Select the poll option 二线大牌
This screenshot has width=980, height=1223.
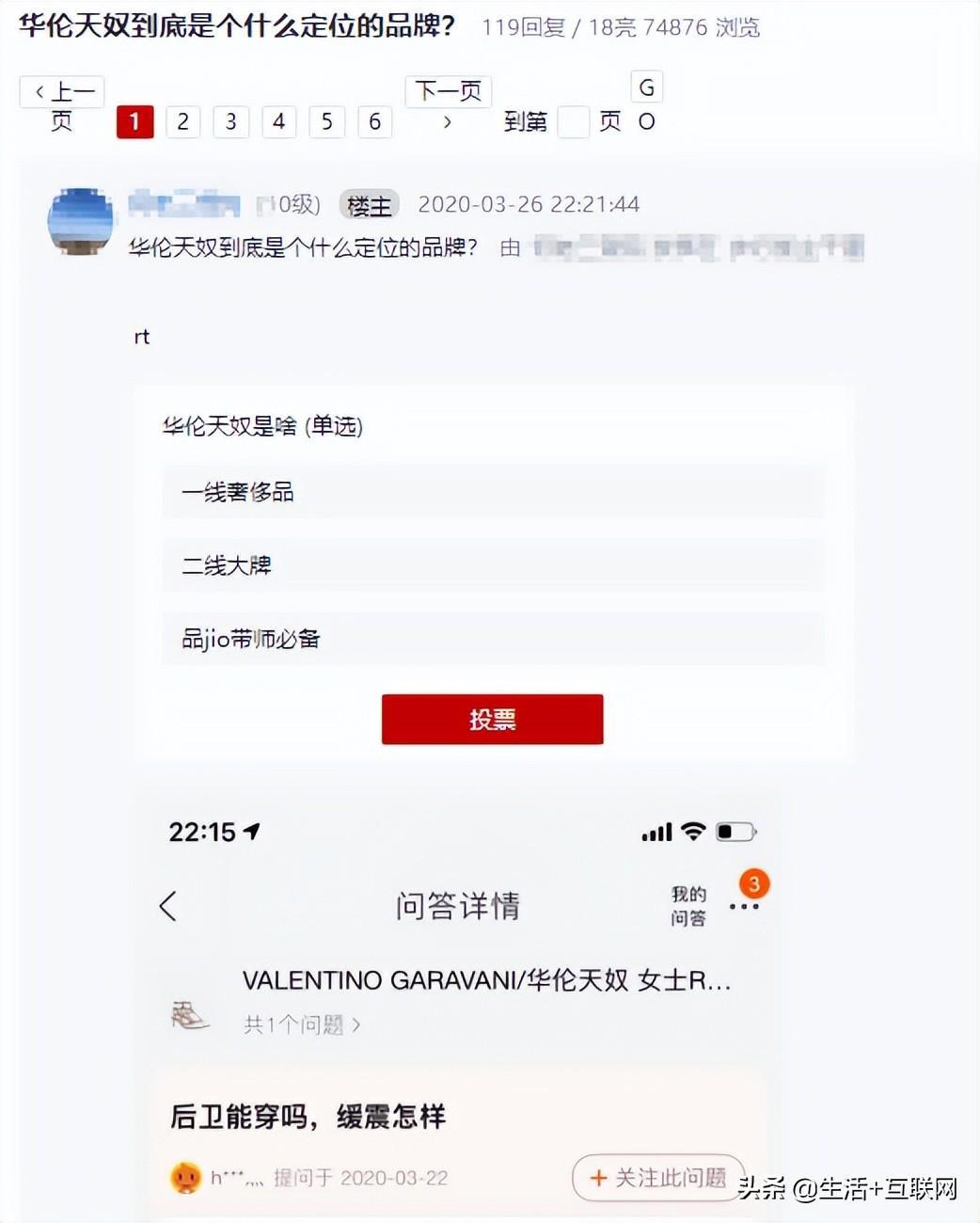point(493,565)
